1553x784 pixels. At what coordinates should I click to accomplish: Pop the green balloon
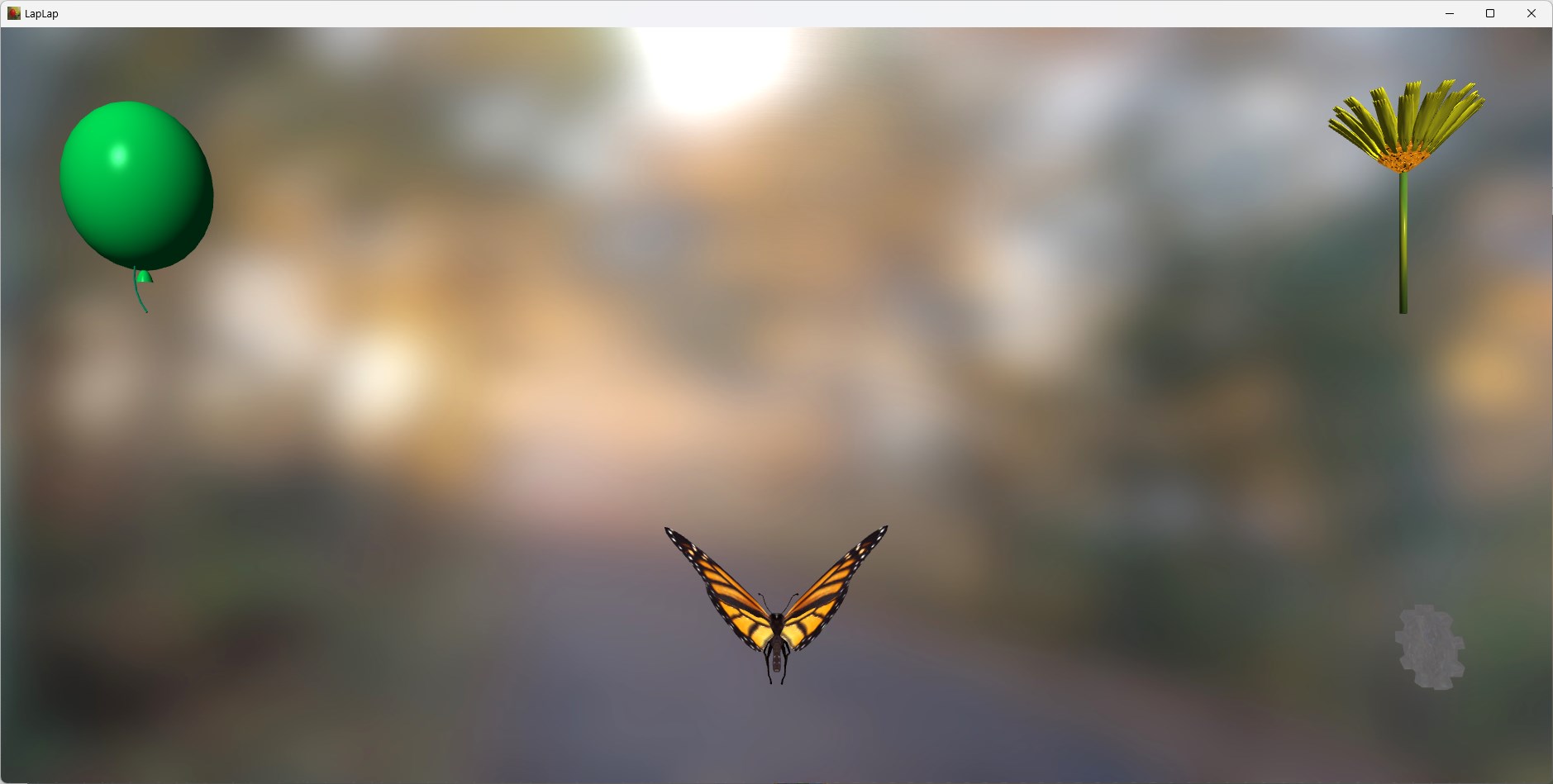[x=136, y=185]
